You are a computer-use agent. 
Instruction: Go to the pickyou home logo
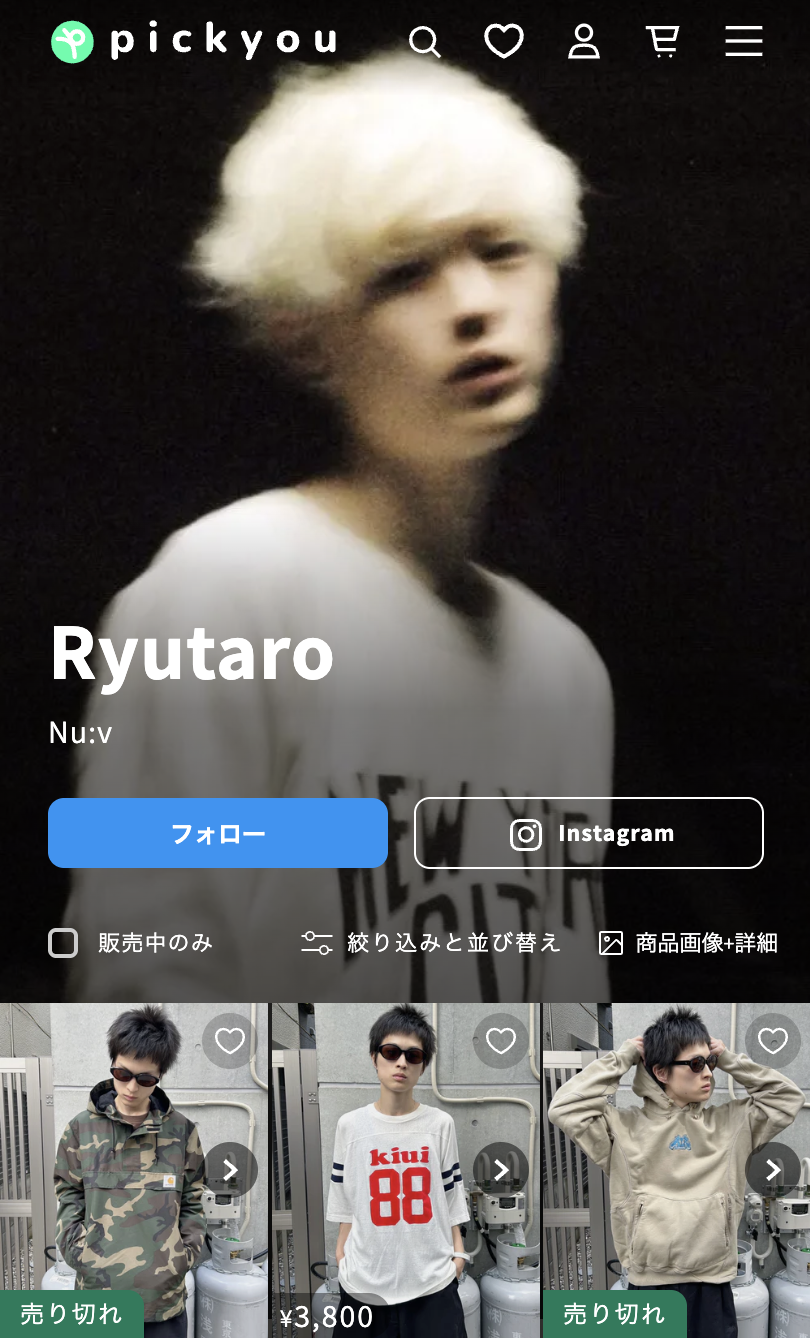(194, 42)
